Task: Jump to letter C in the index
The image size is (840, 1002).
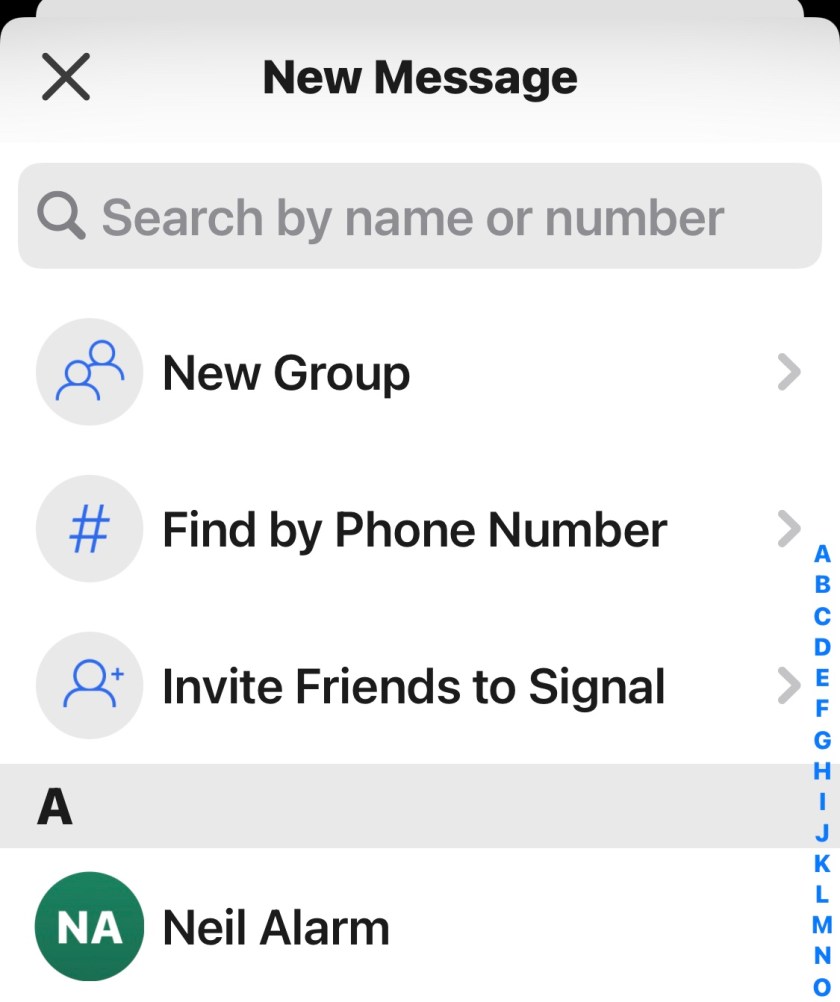Action: pyautogui.click(x=822, y=616)
